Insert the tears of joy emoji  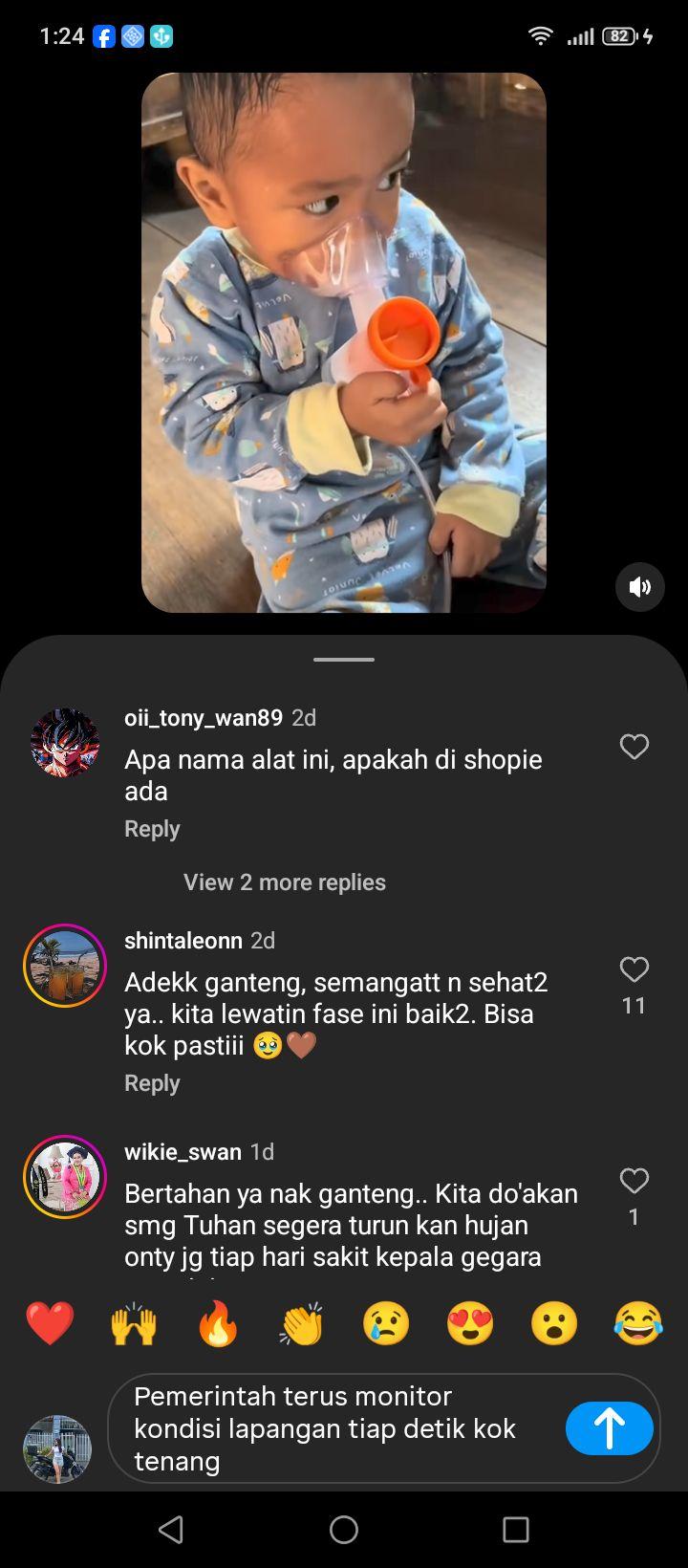pyautogui.click(x=638, y=1325)
